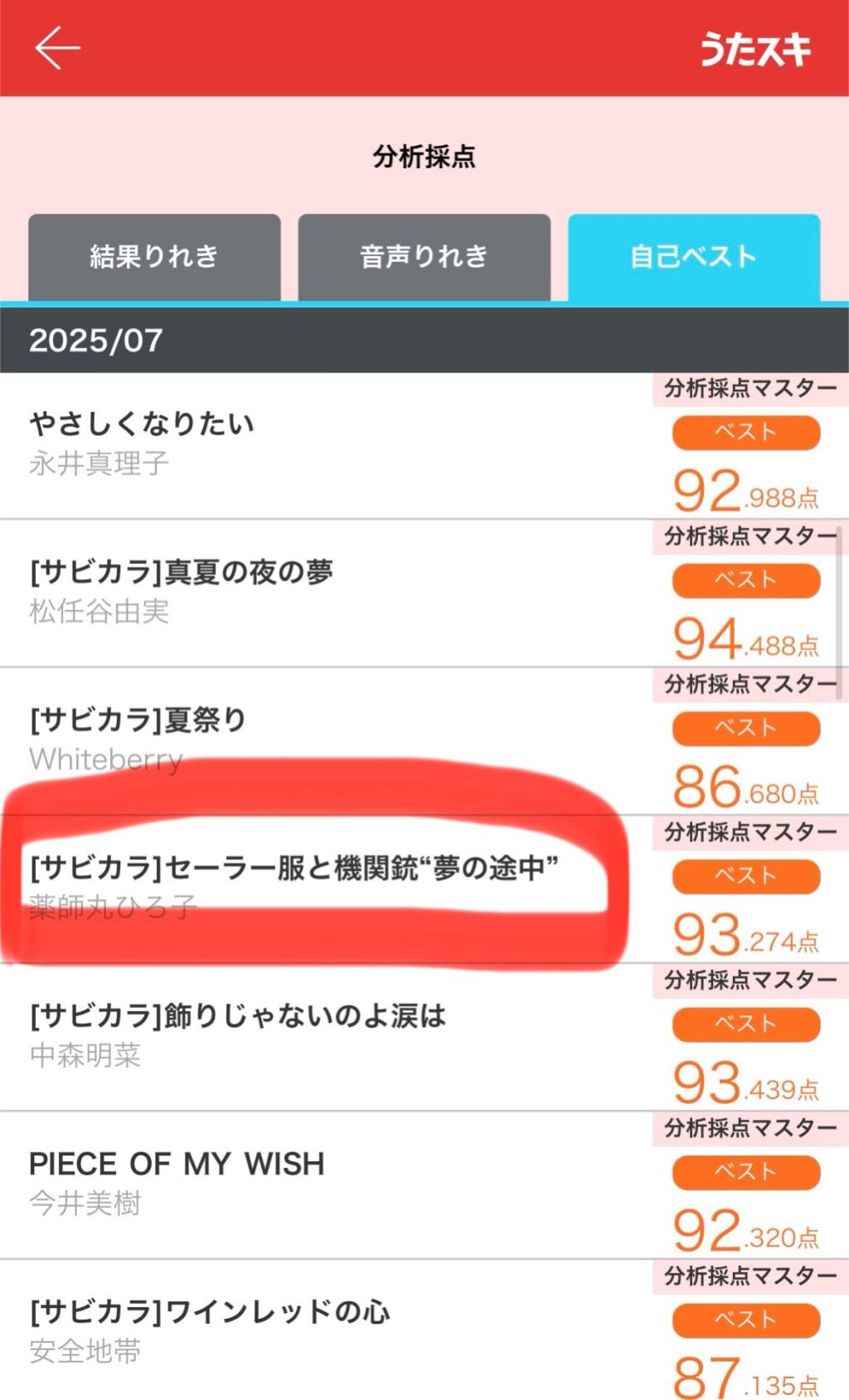
Task: Open the 真夏の夜の夢 score entry
Action: (332, 593)
